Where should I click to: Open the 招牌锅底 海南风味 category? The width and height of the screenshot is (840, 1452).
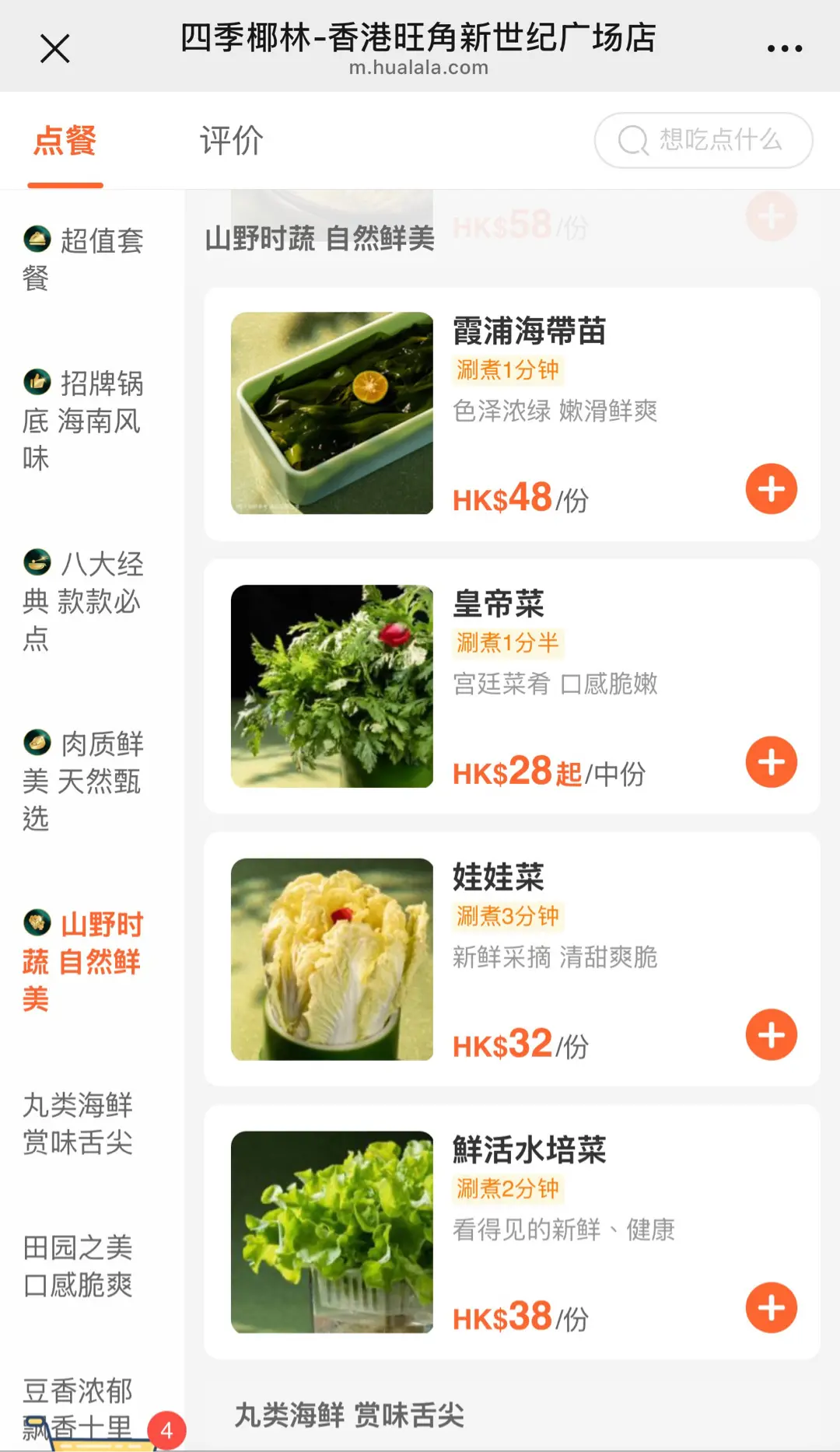[82, 421]
